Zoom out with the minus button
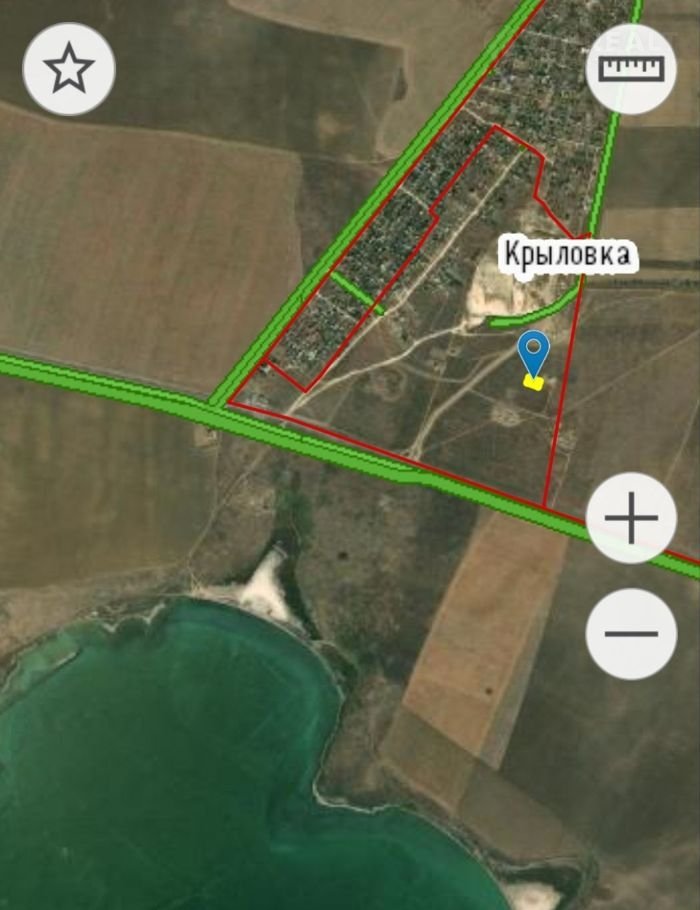This screenshot has height=910, width=700. click(631, 634)
